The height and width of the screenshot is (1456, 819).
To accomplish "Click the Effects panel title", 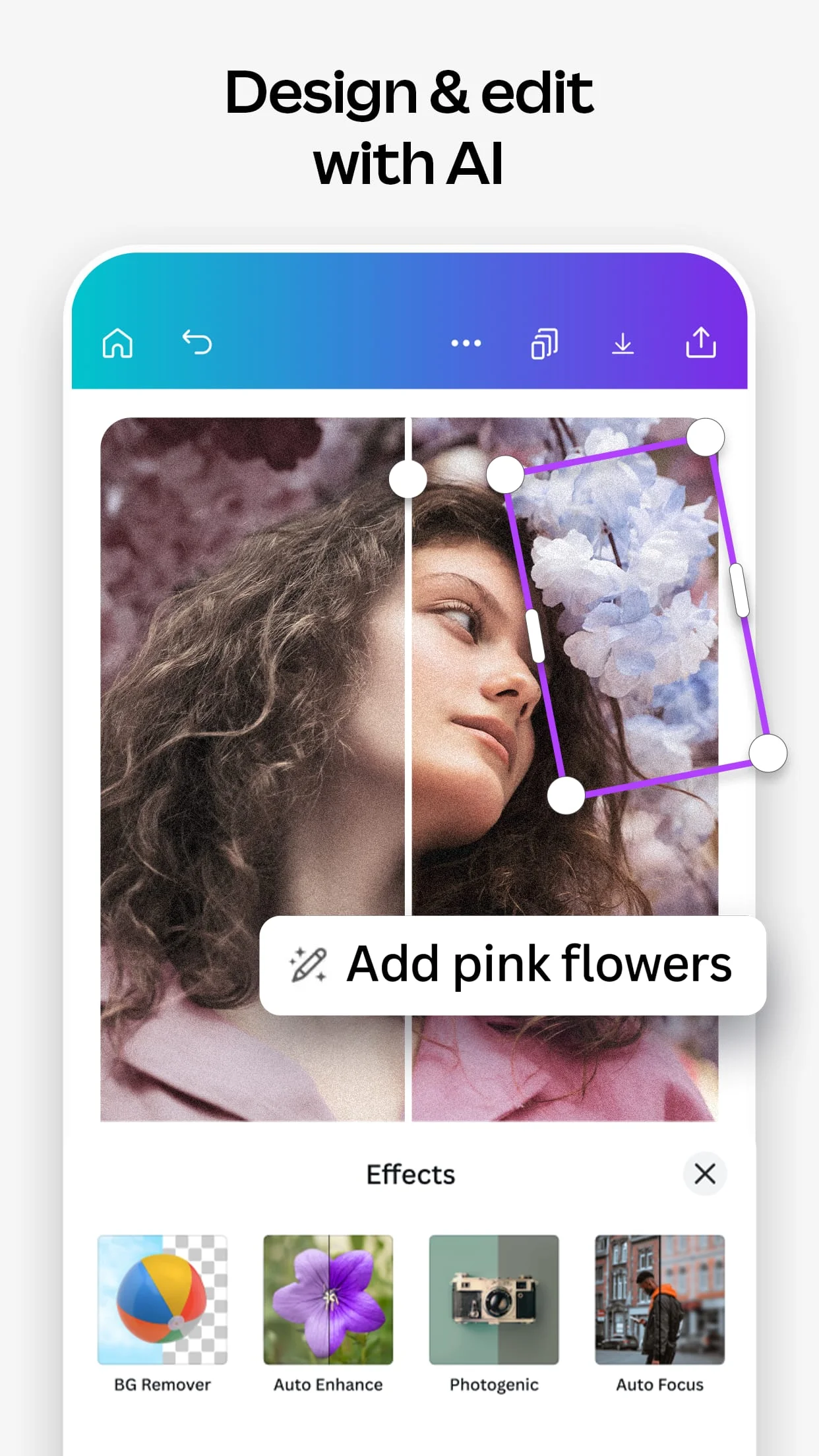I will pyautogui.click(x=409, y=1174).
